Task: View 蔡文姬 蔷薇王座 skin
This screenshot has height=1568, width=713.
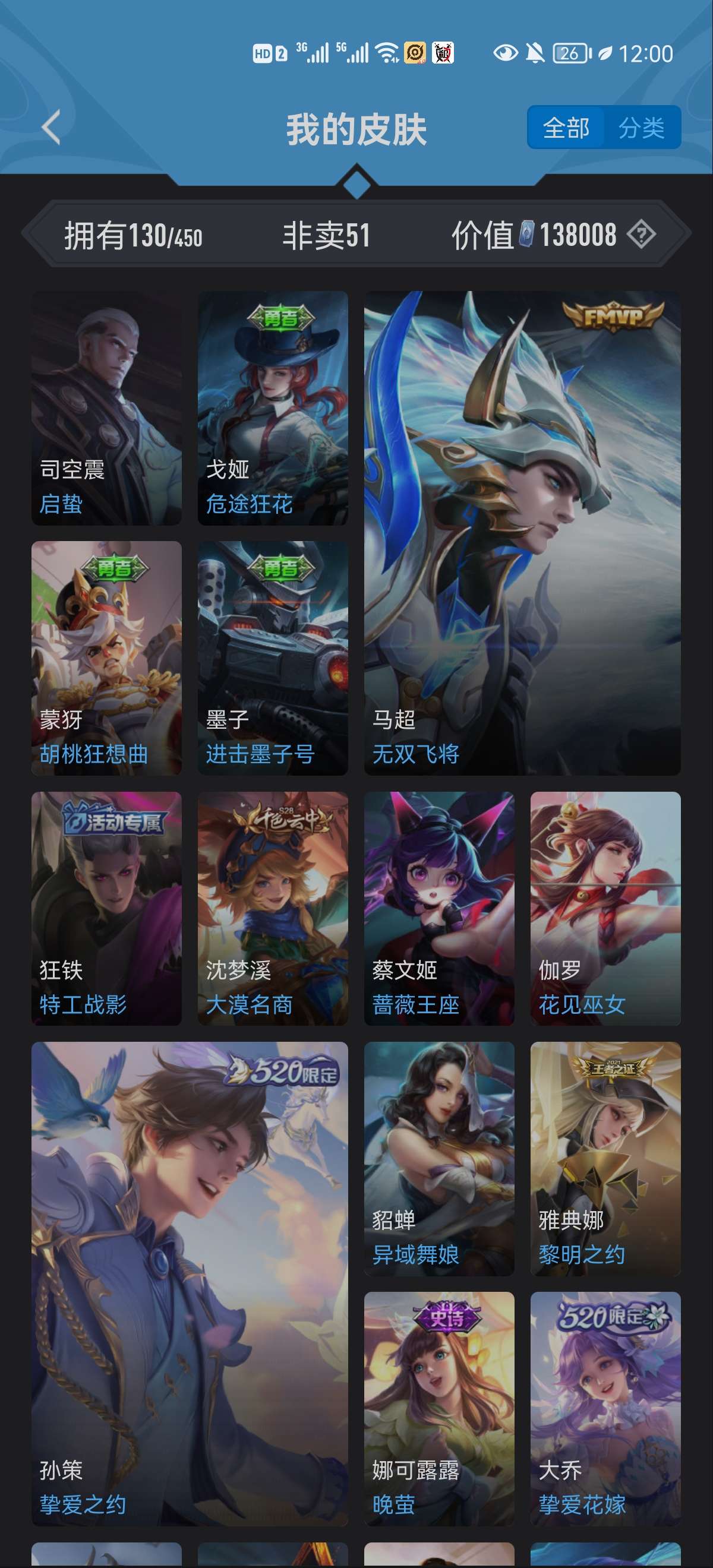Action: [439, 908]
